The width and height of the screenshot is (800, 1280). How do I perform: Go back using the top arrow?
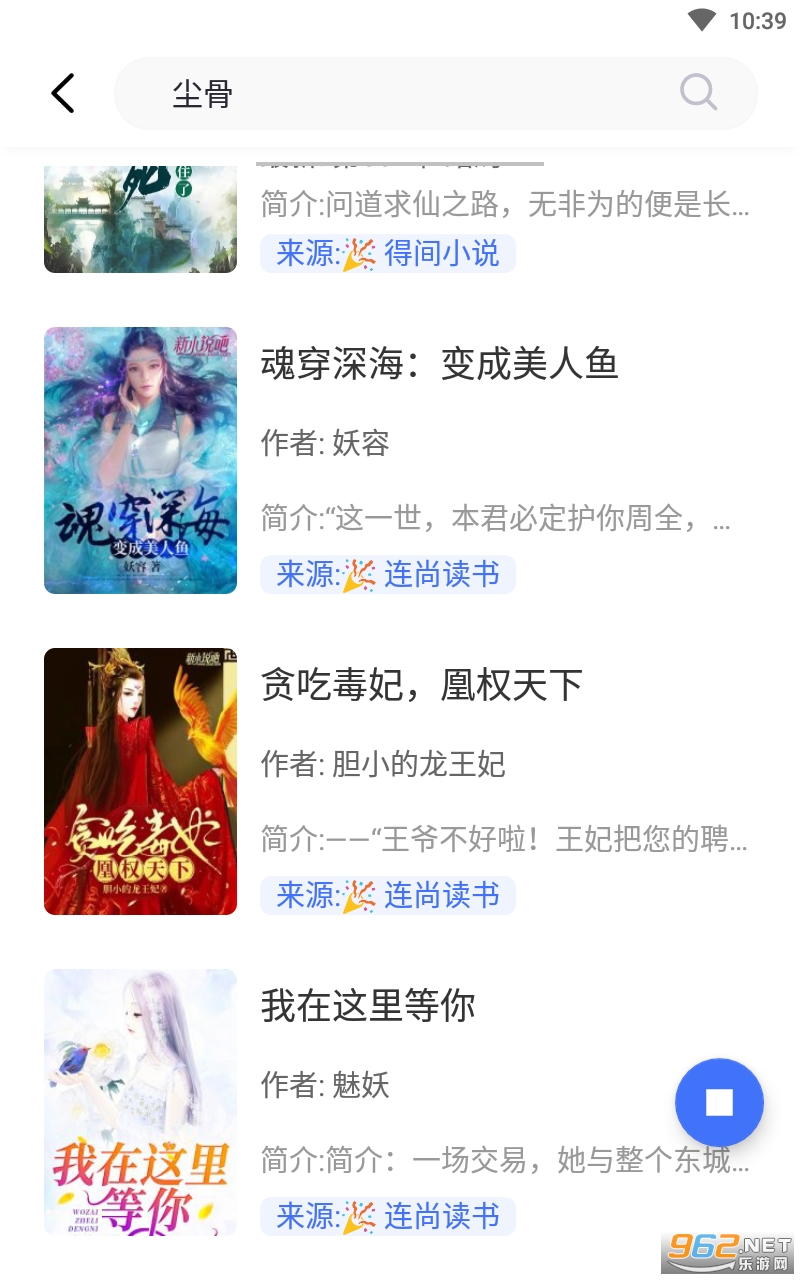pos(63,94)
